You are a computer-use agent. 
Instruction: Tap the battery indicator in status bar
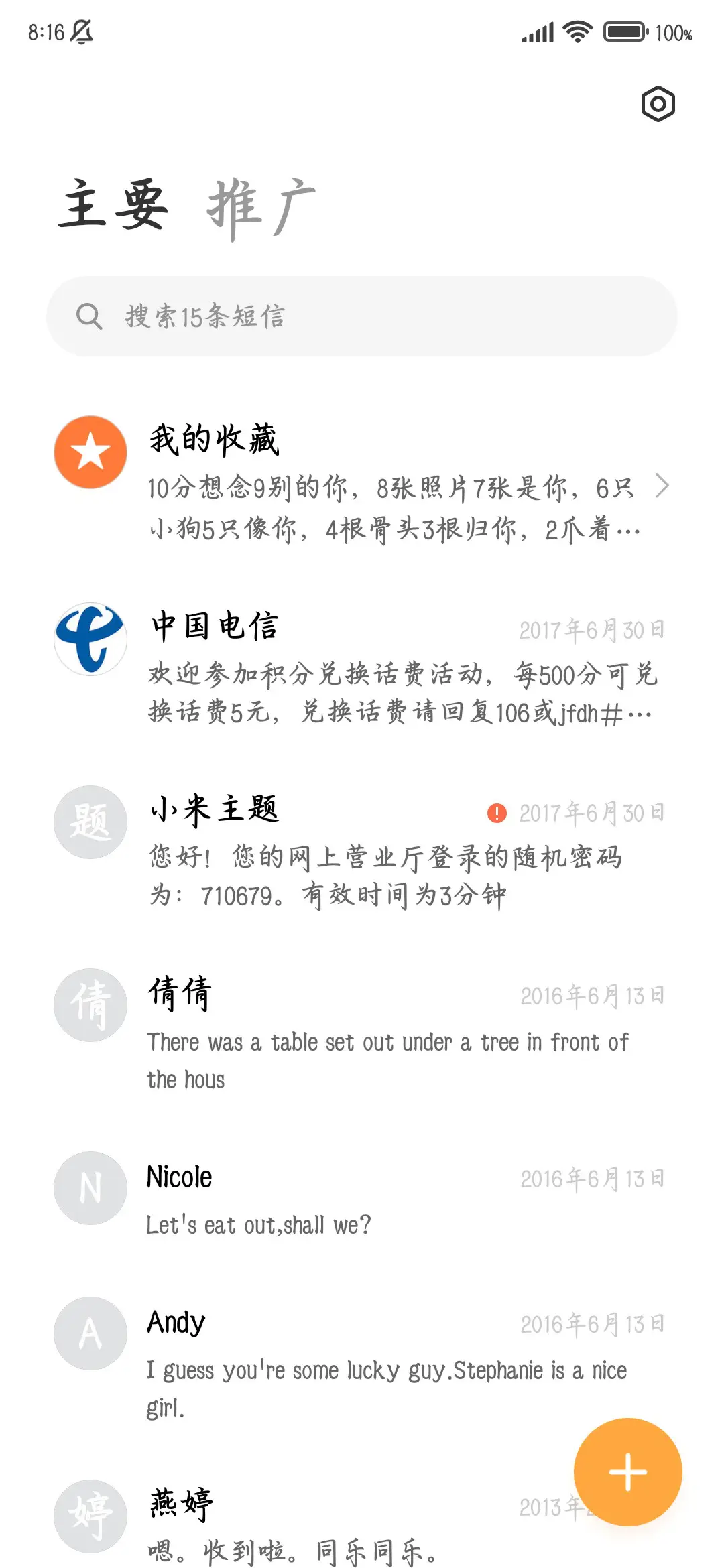pyautogui.click(x=623, y=30)
